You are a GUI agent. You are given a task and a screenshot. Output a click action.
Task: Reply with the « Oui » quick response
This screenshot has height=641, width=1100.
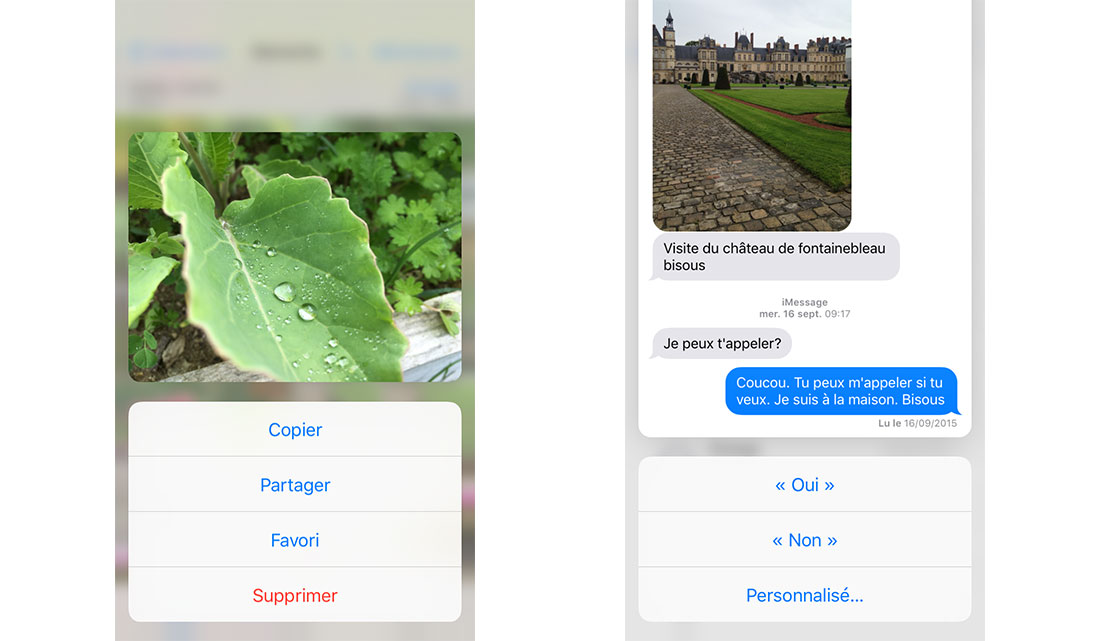pos(804,485)
